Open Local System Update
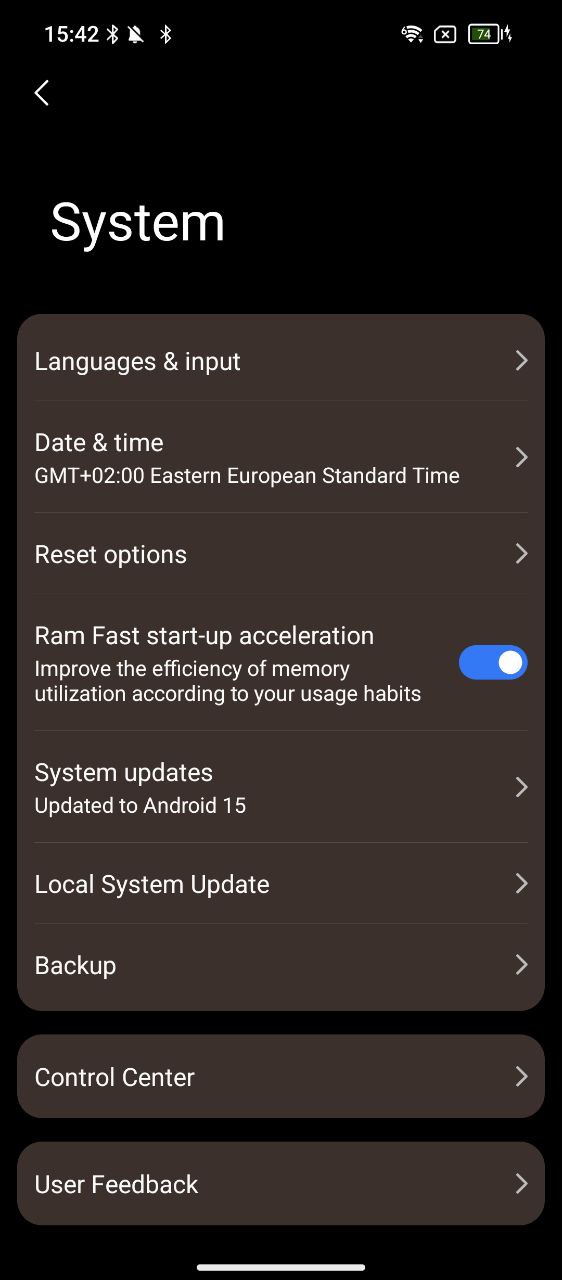The height and width of the screenshot is (1280, 562). coord(281,884)
